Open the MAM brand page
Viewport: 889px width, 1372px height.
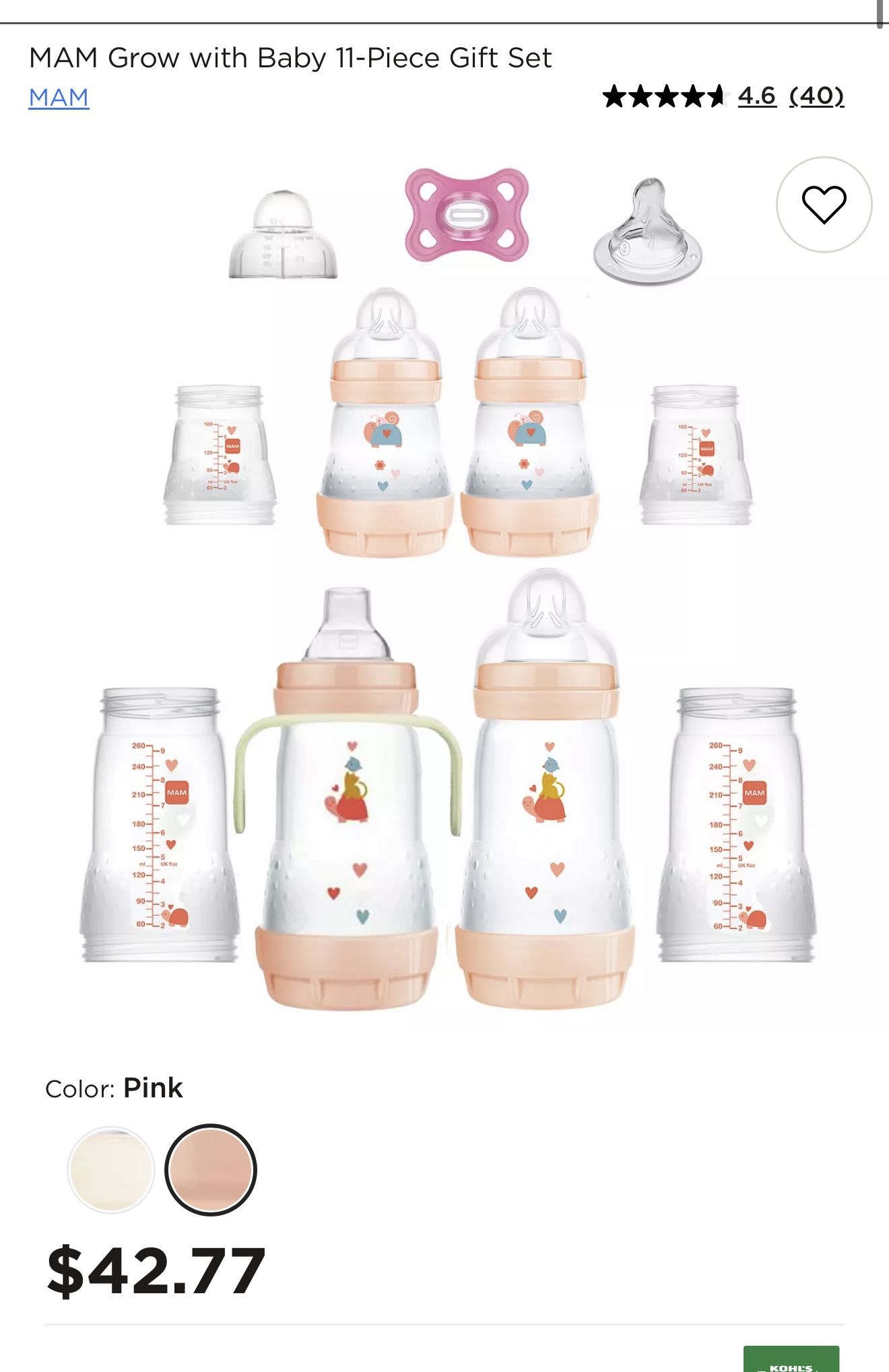pyautogui.click(x=58, y=97)
